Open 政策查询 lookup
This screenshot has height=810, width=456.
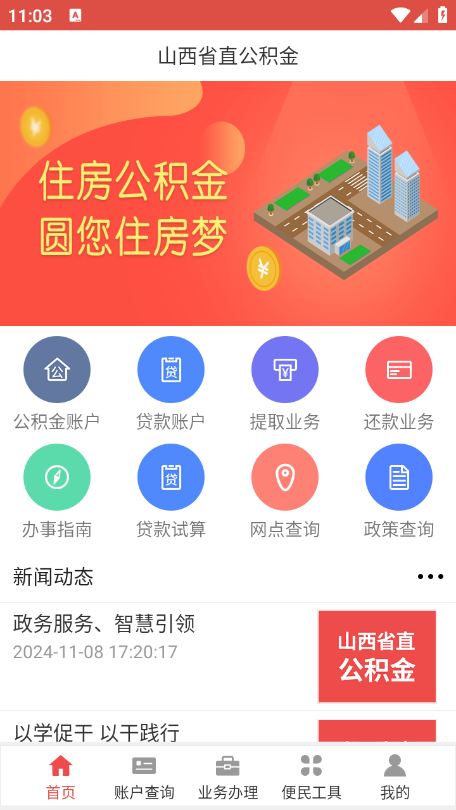point(399,492)
